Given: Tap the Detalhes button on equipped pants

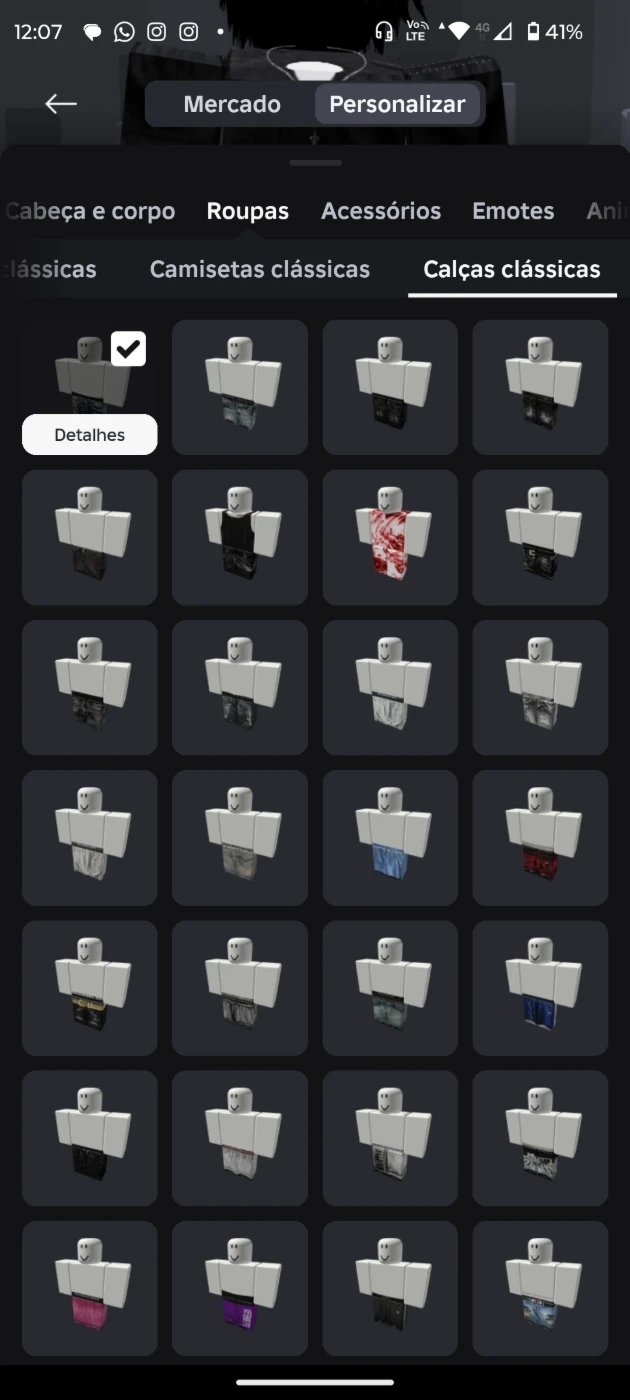Looking at the screenshot, I should pos(90,435).
